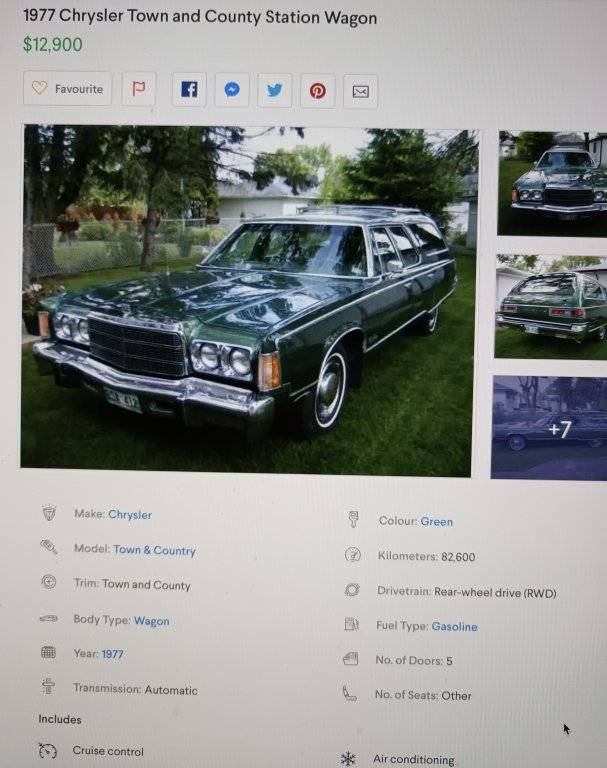The width and height of the screenshot is (607, 768).
Task: Open the +7 more photos tile
Action: [549, 428]
